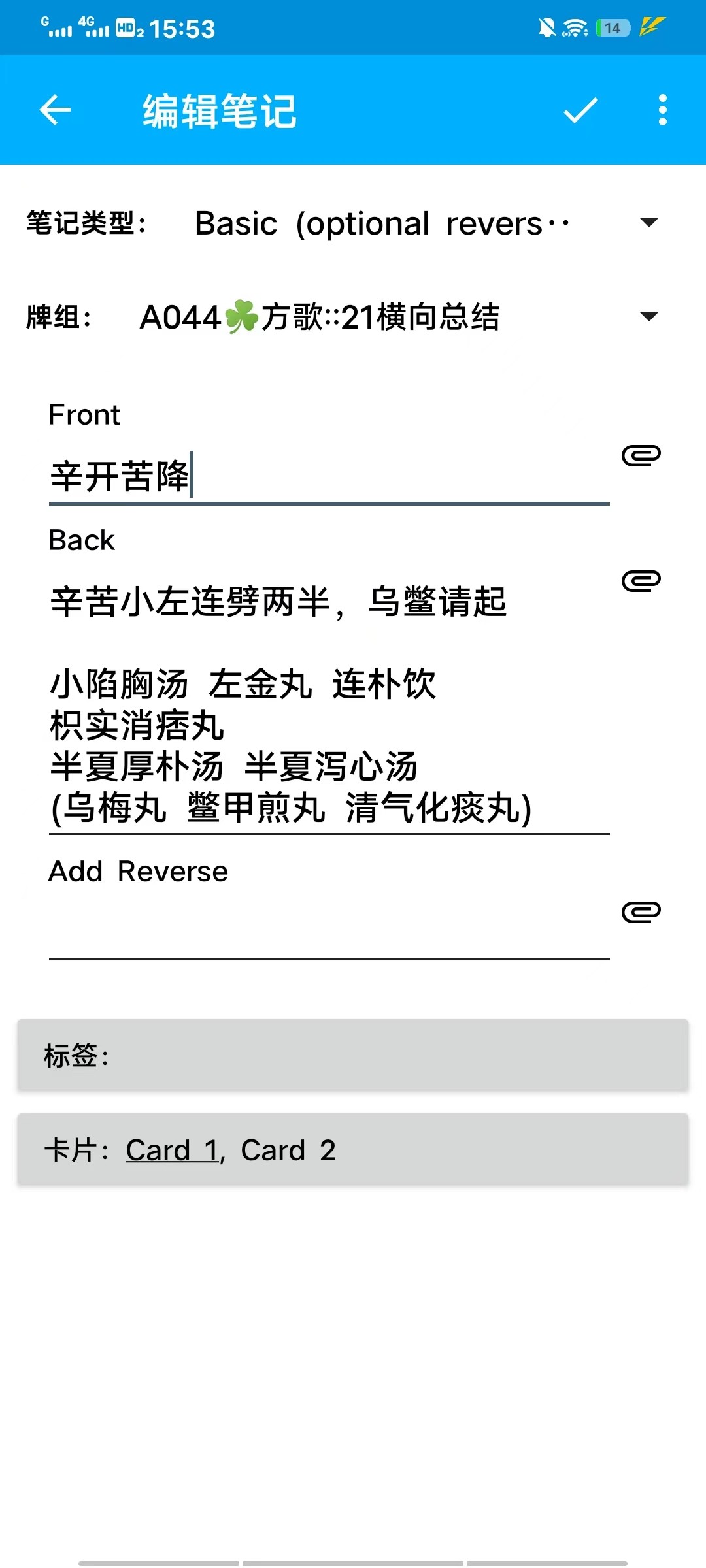Open the three-dot overflow menu
The height and width of the screenshot is (1568, 706).
[x=663, y=110]
